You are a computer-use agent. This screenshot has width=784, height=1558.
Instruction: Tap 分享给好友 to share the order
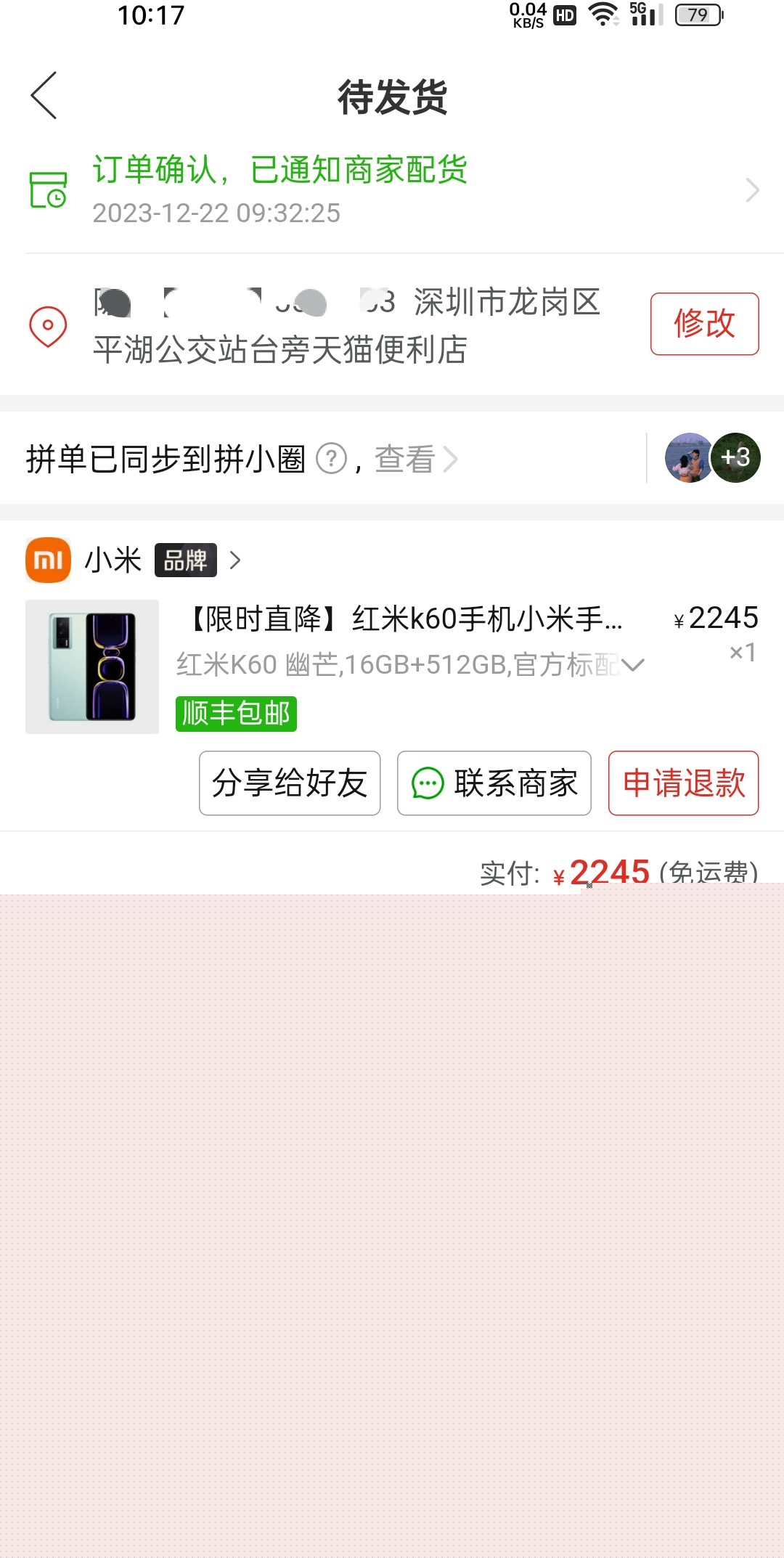290,783
